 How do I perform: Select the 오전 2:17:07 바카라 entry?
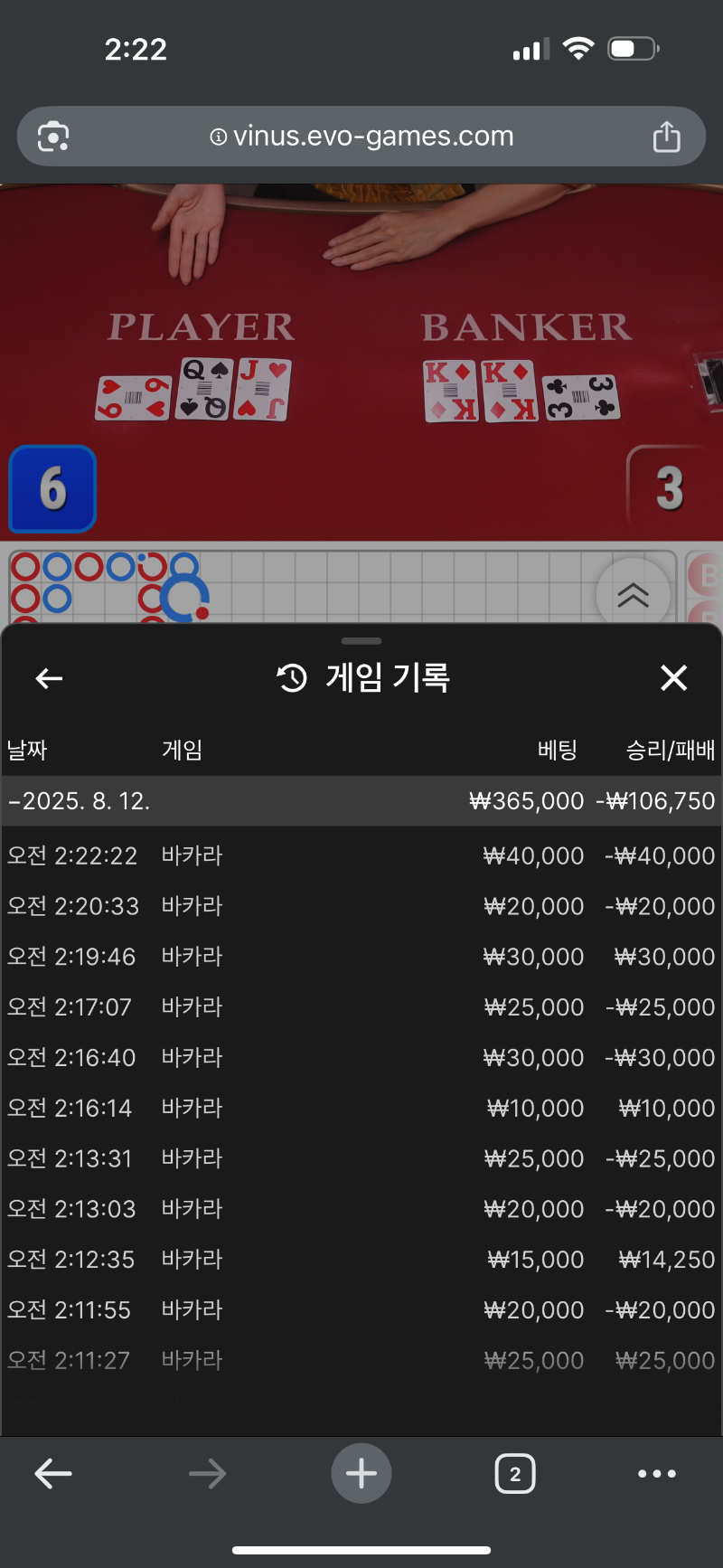pyautogui.click(x=361, y=1007)
